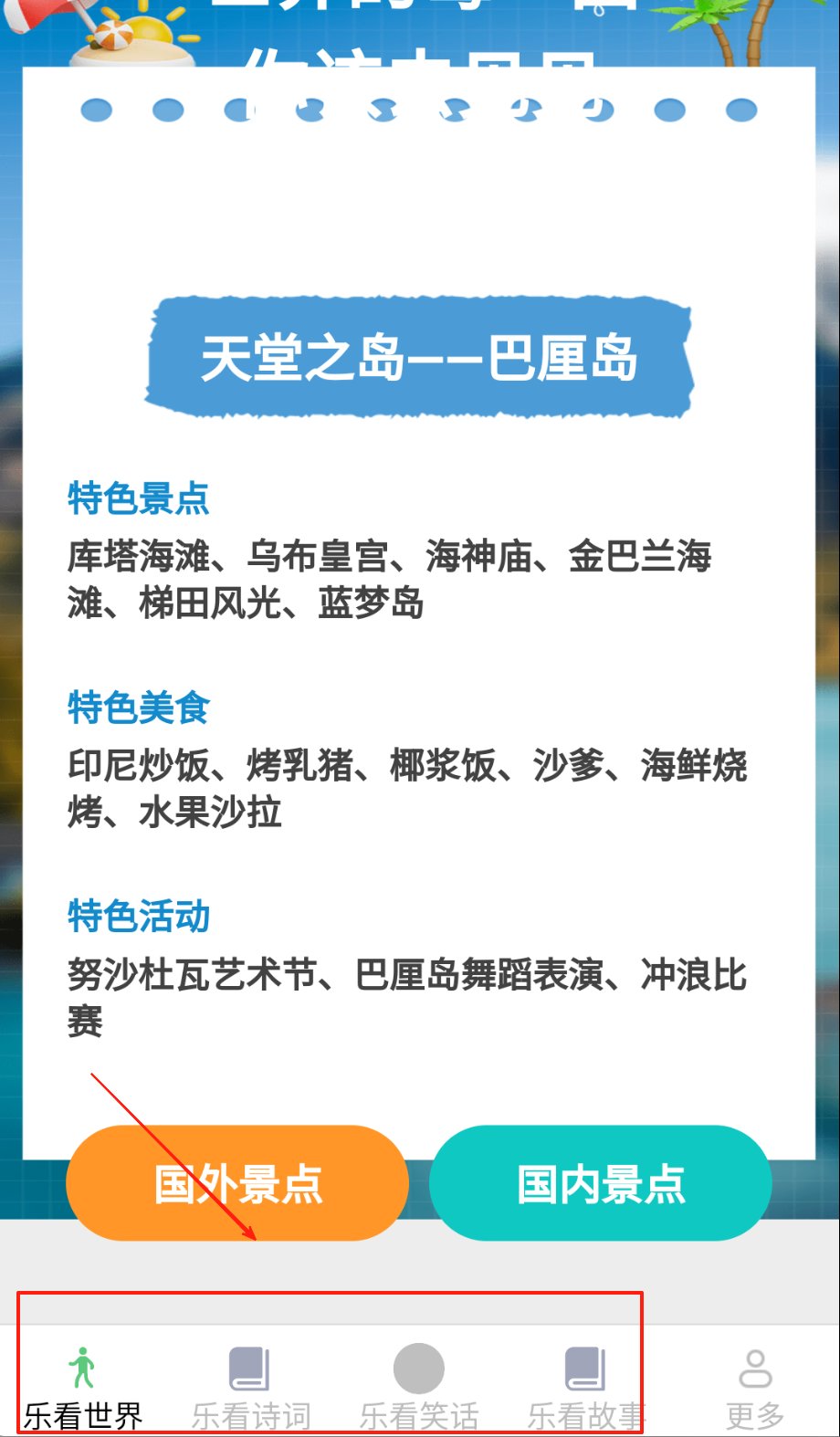Image resolution: width=840 pixels, height=1437 pixels.
Task: Go to the 乐看笑话 tab
Action: pos(419,1384)
